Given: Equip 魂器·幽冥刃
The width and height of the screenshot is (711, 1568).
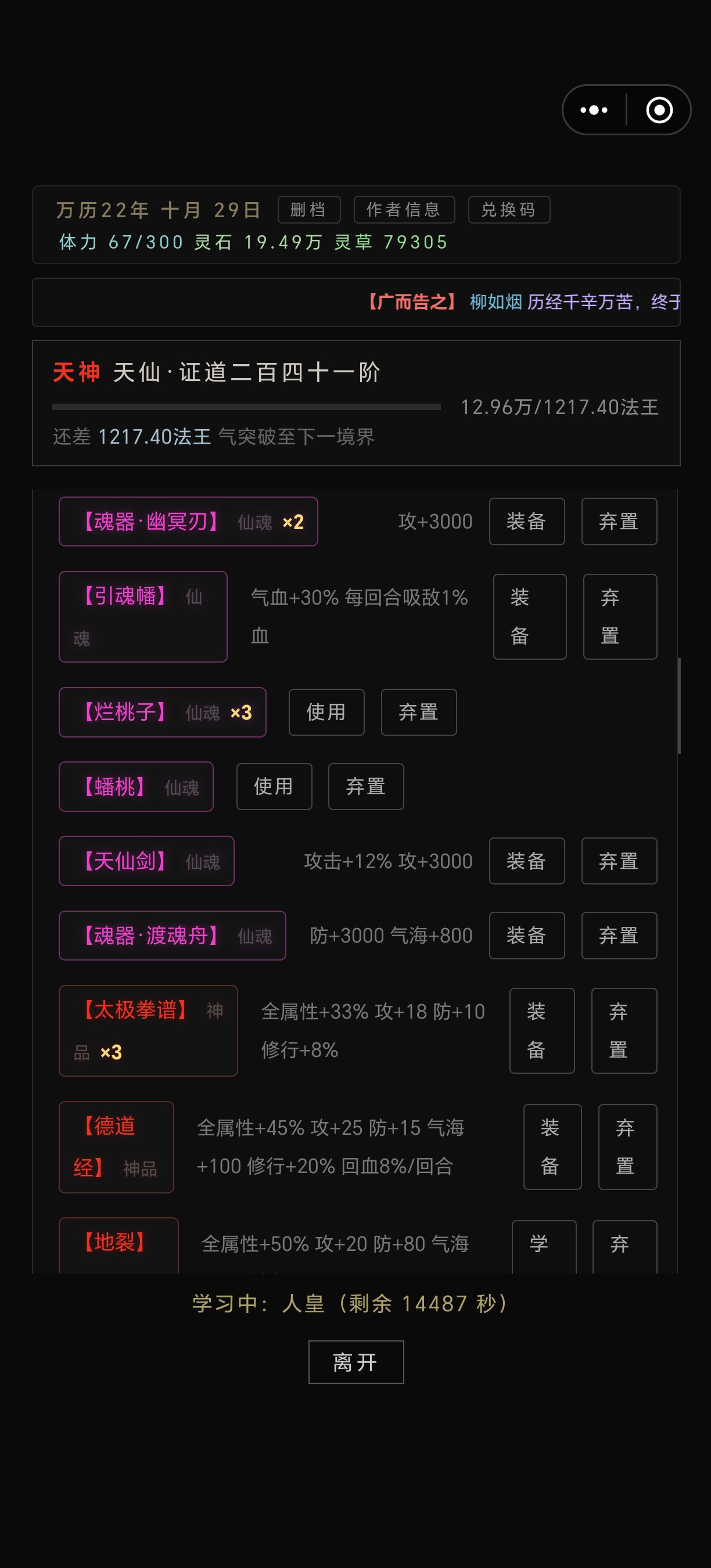Looking at the screenshot, I should (526, 522).
